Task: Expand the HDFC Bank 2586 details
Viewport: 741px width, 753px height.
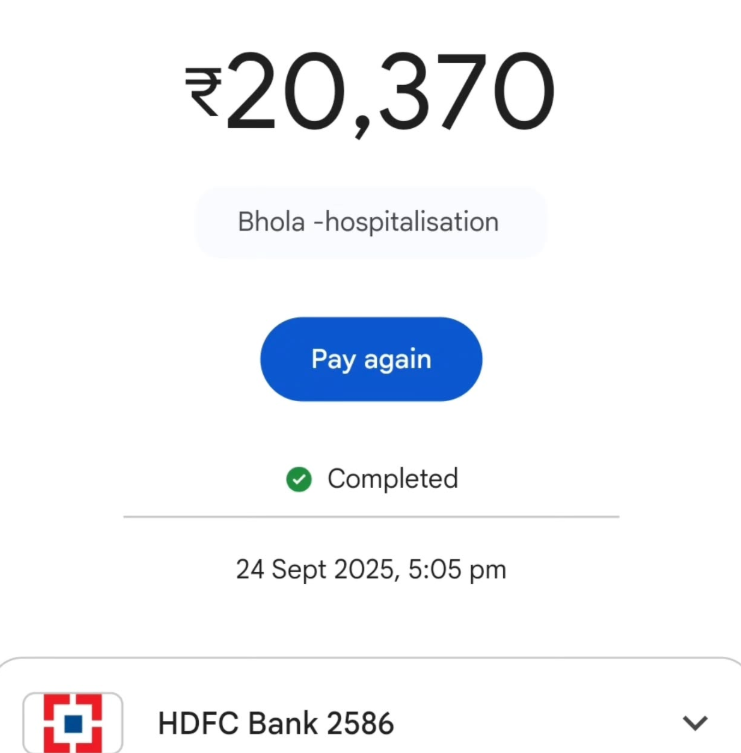Action: (694, 722)
